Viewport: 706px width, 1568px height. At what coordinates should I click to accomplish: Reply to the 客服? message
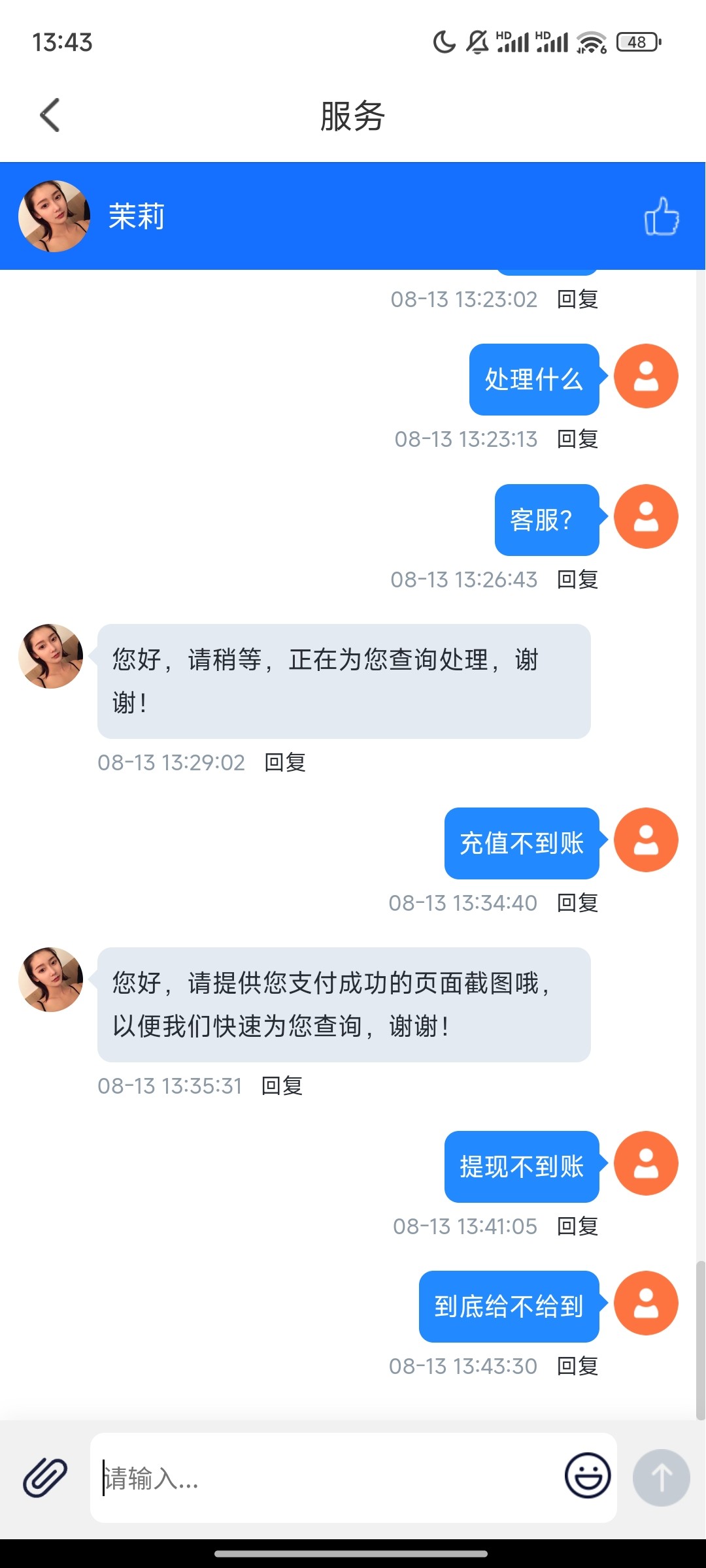click(577, 580)
